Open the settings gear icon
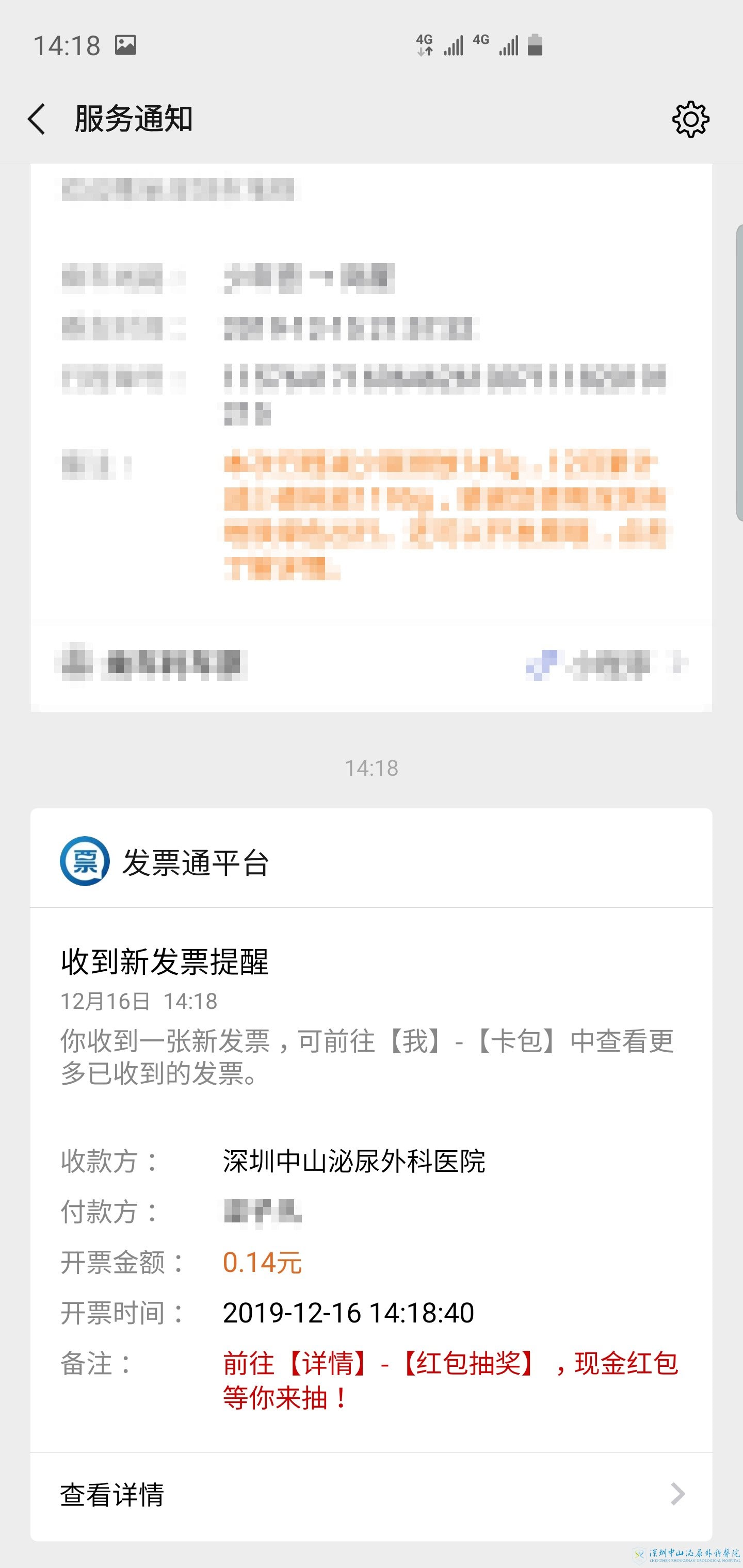Viewport: 743px width, 1568px height. tap(690, 119)
